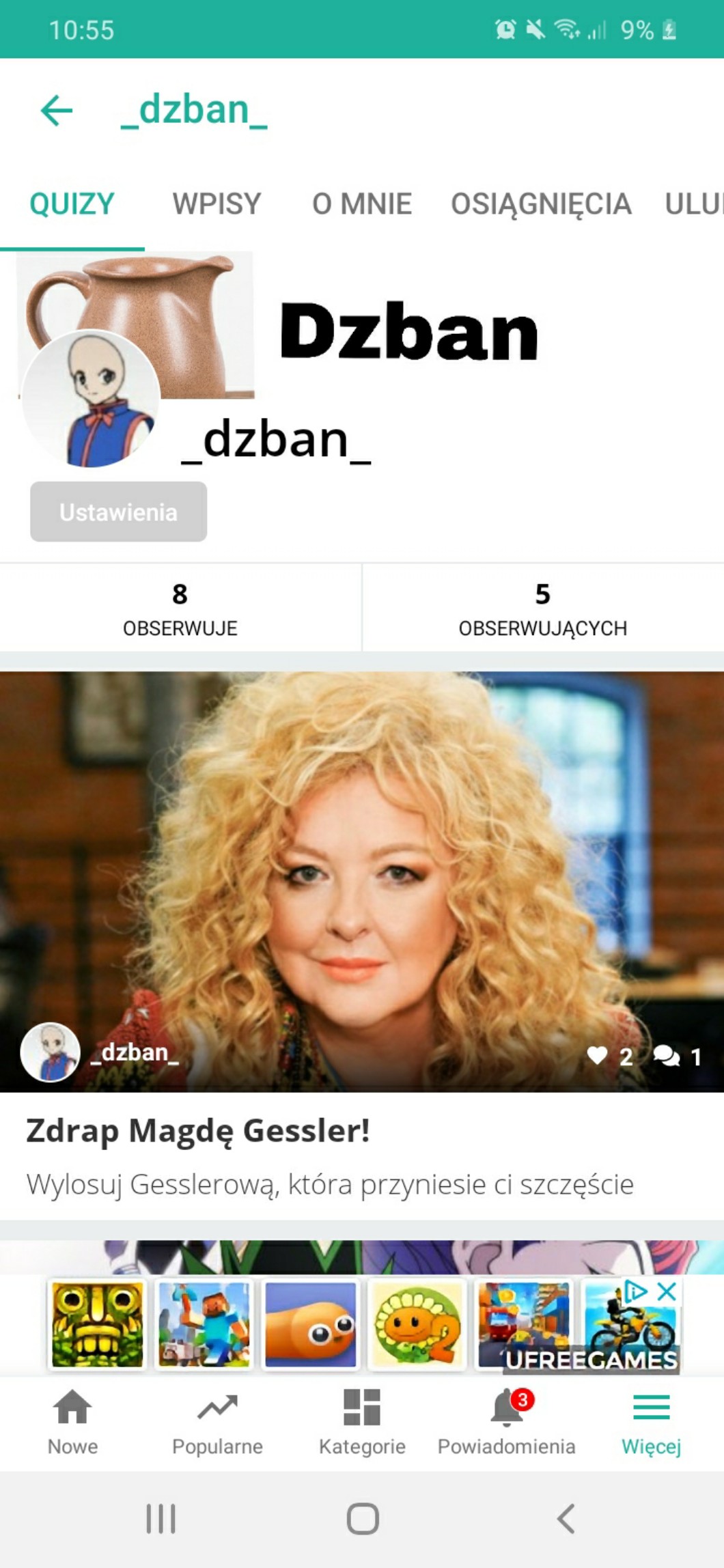This screenshot has height=1568, width=724.
Task: Switch to the WPISY tab
Action: pyautogui.click(x=217, y=204)
